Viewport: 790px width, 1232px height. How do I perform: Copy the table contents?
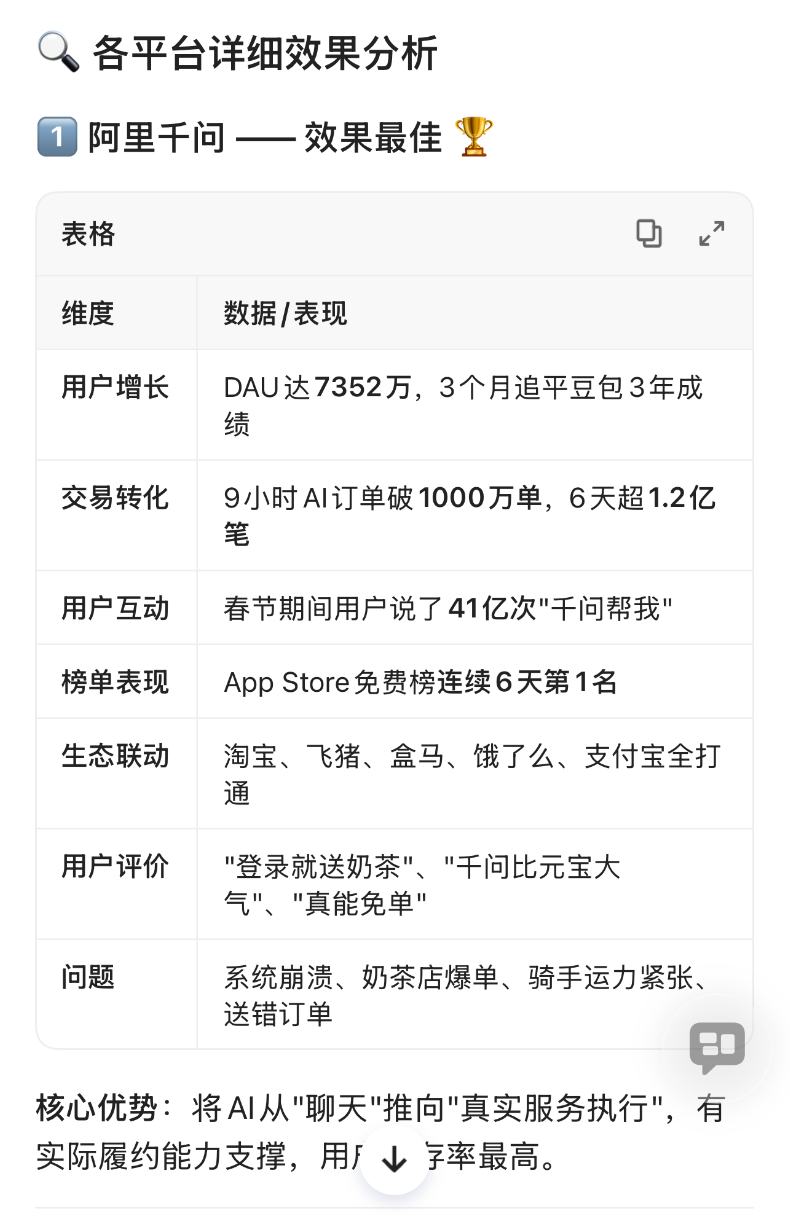pos(649,234)
